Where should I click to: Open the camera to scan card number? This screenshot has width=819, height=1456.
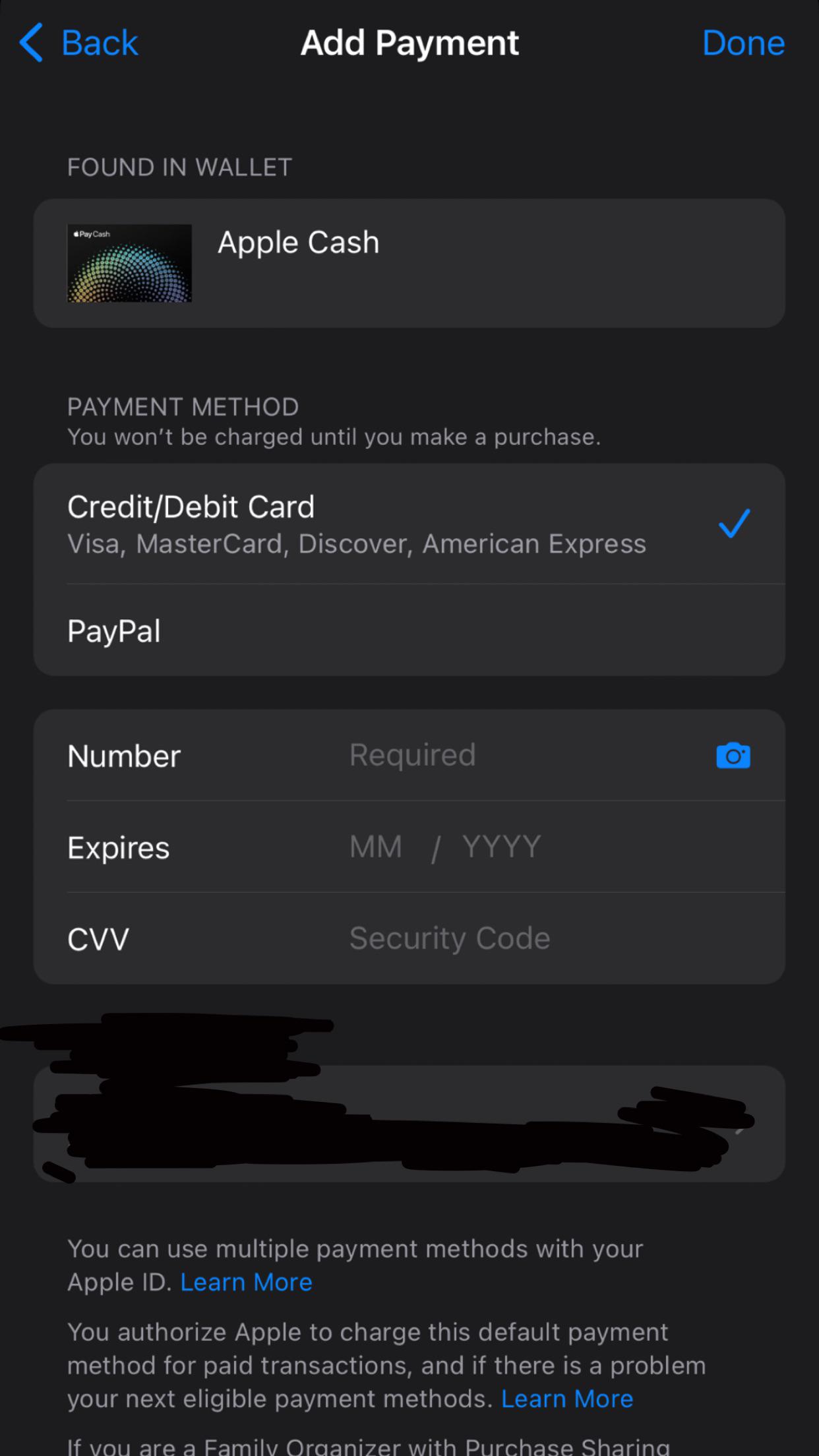click(x=733, y=756)
